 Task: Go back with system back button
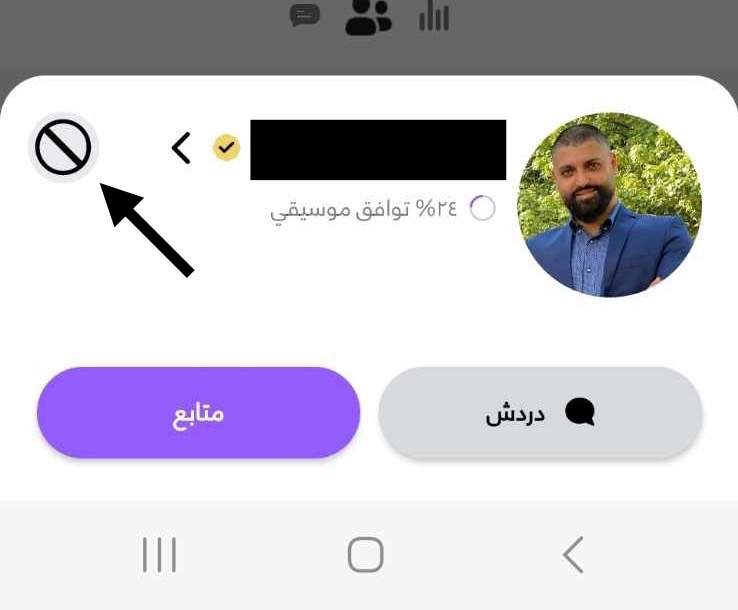572,554
